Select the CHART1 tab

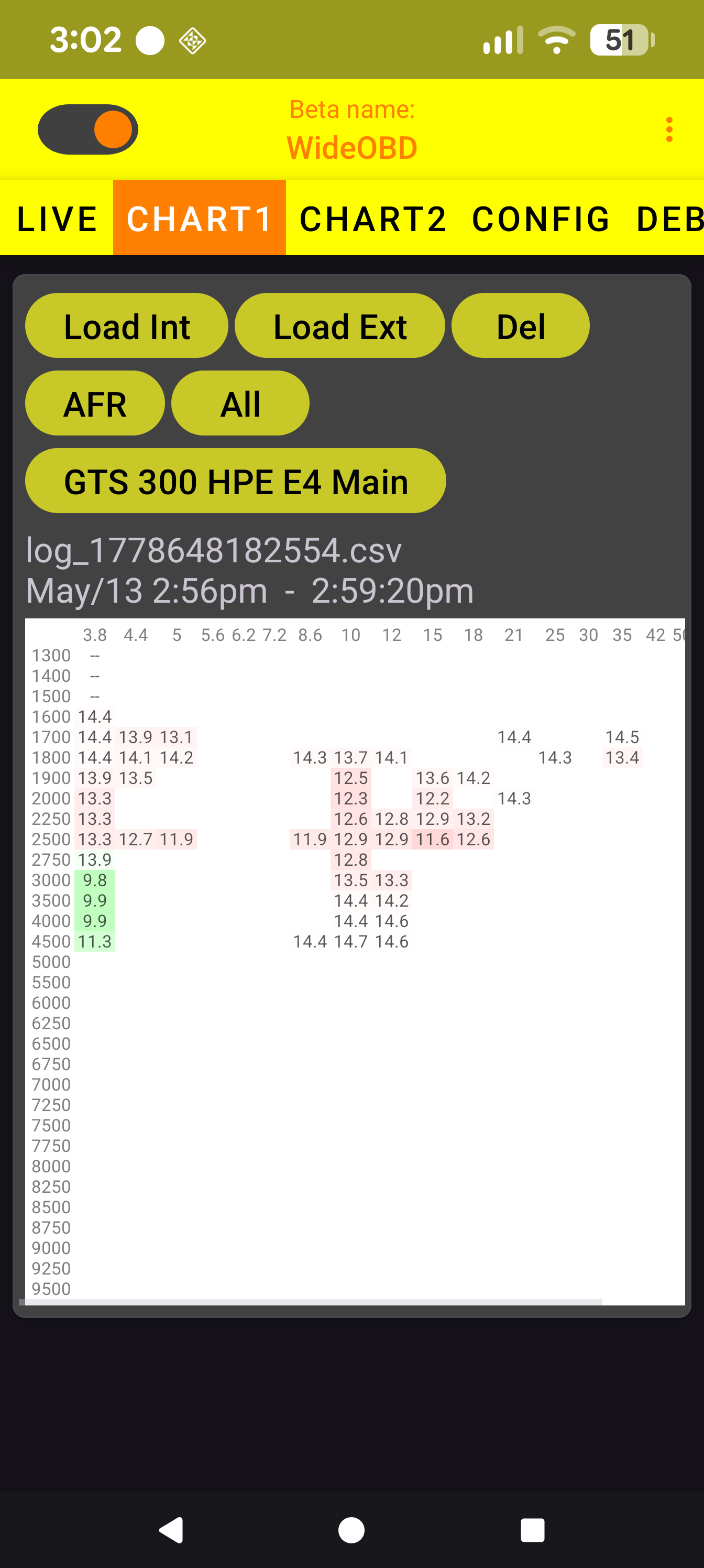click(x=200, y=219)
